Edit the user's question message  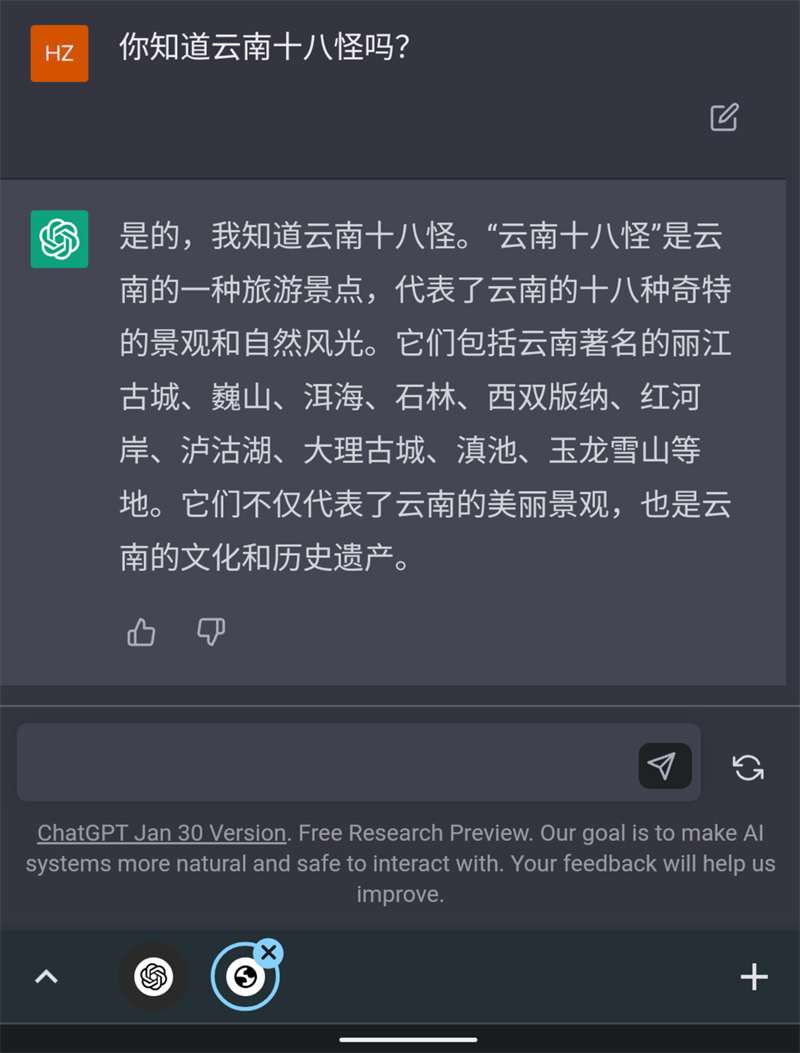(723, 117)
